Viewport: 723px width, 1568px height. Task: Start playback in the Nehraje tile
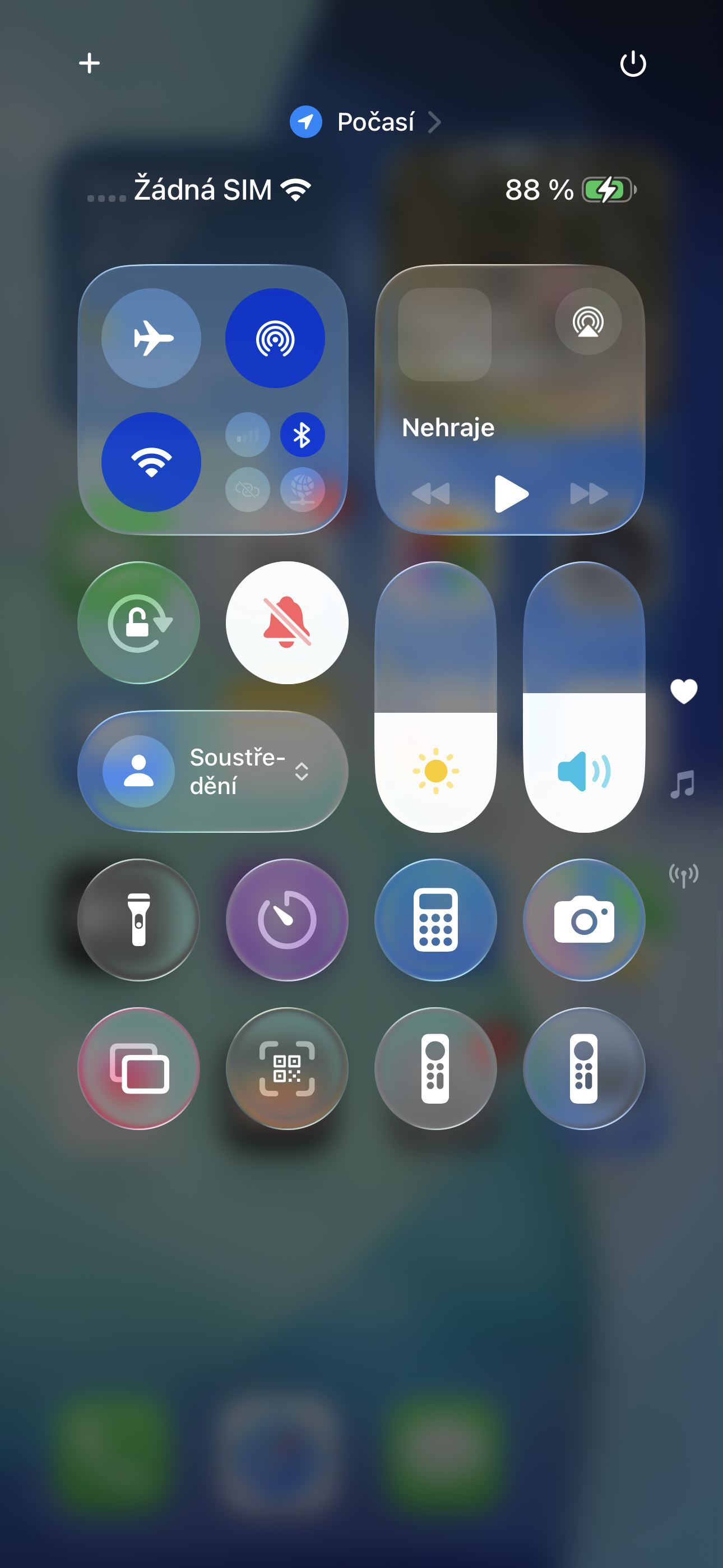511,494
